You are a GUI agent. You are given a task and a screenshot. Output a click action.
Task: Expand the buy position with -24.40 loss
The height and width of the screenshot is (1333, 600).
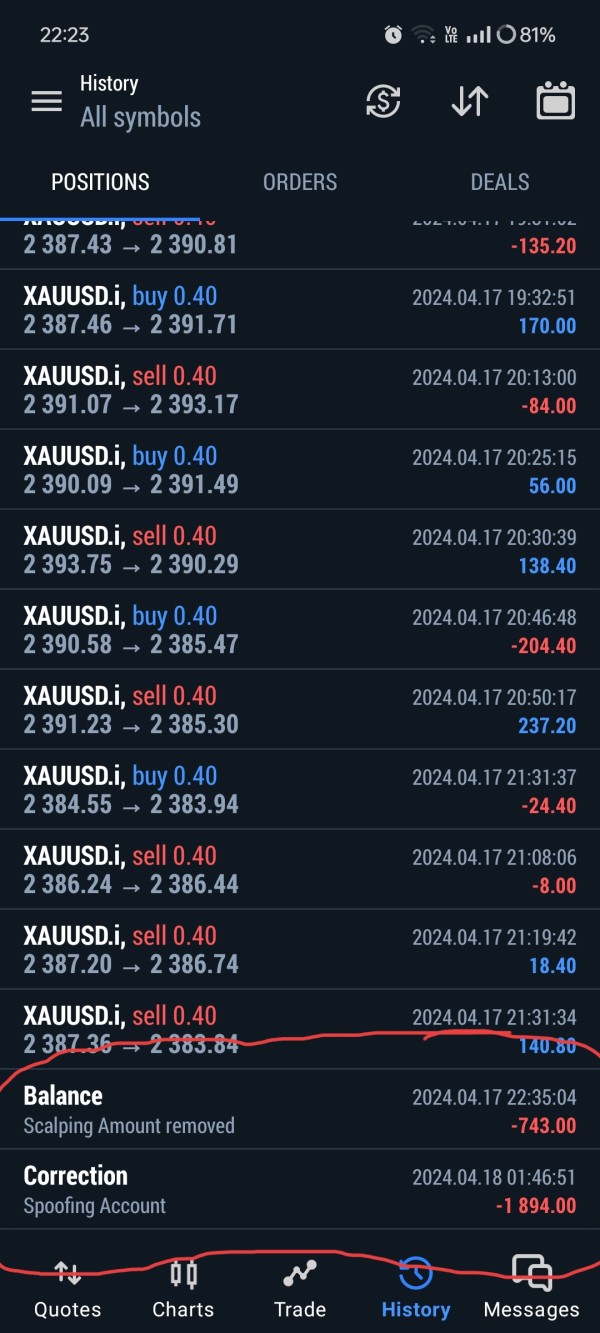pos(300,790)
